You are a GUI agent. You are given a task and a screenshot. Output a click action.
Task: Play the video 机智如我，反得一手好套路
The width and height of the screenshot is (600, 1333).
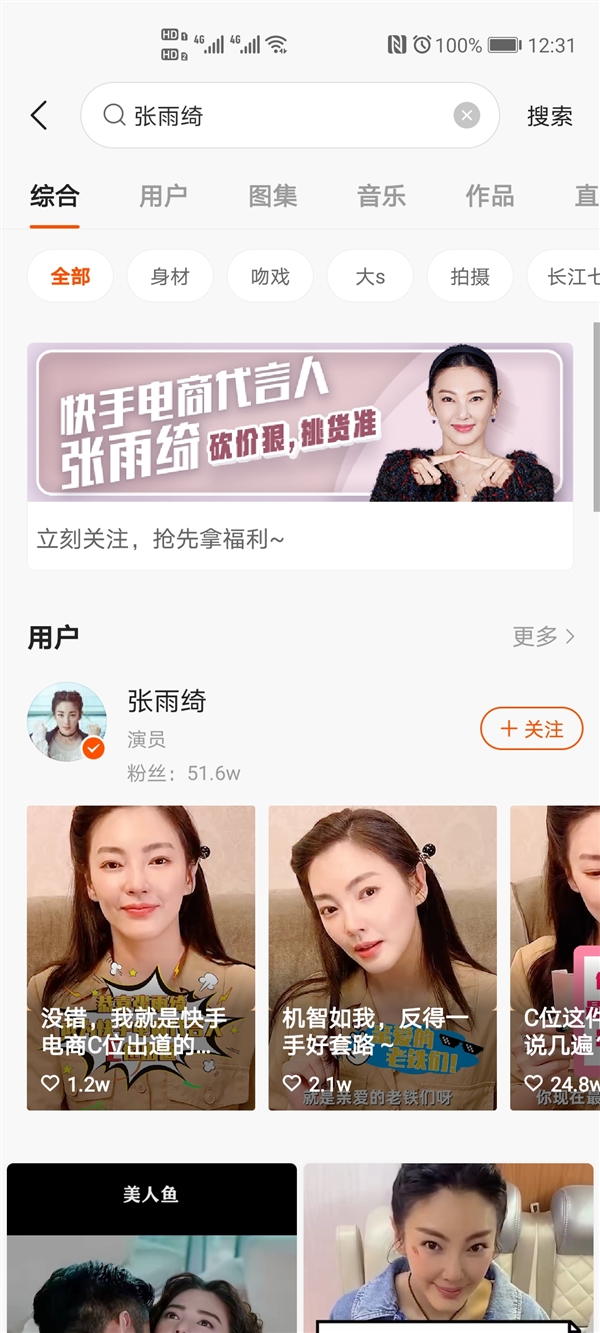pyautogui.click(x=383, y=957)
